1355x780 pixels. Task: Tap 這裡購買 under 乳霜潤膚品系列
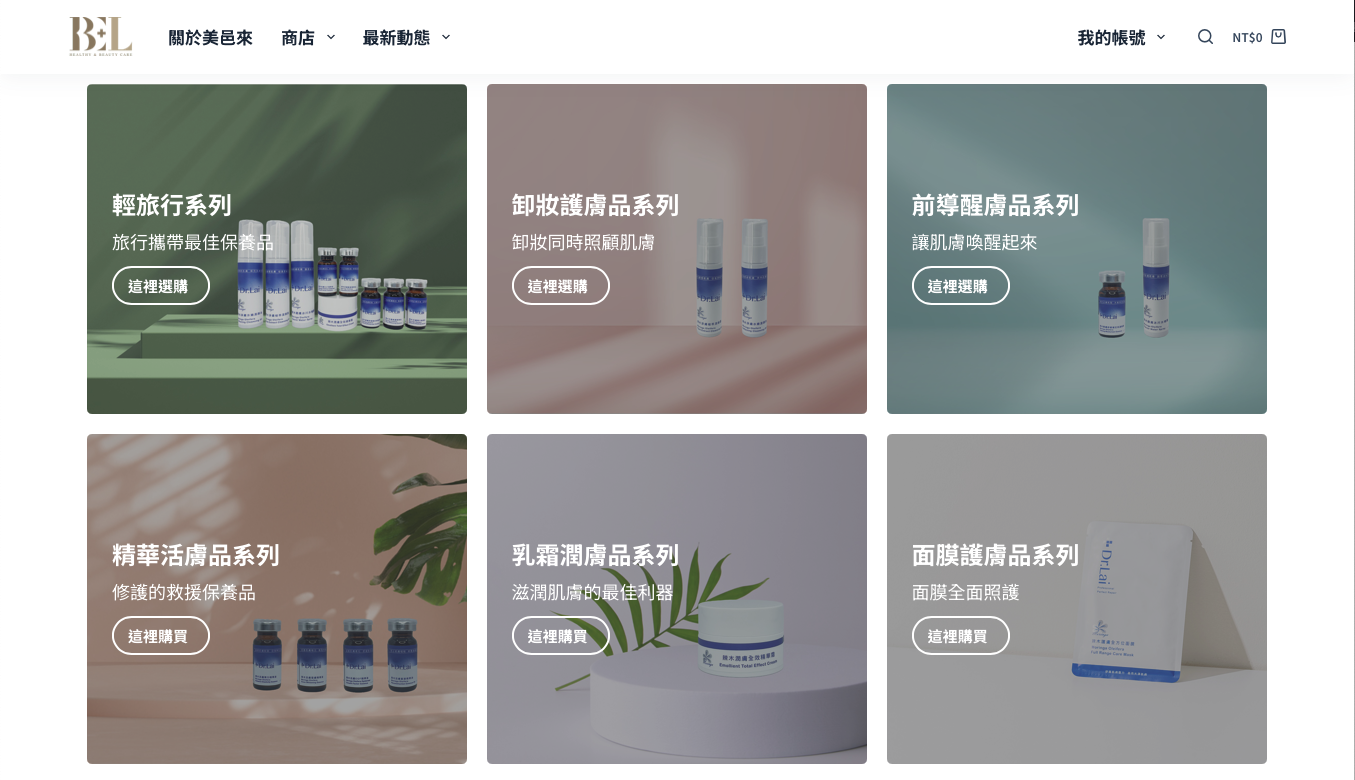tap(560, 636)
